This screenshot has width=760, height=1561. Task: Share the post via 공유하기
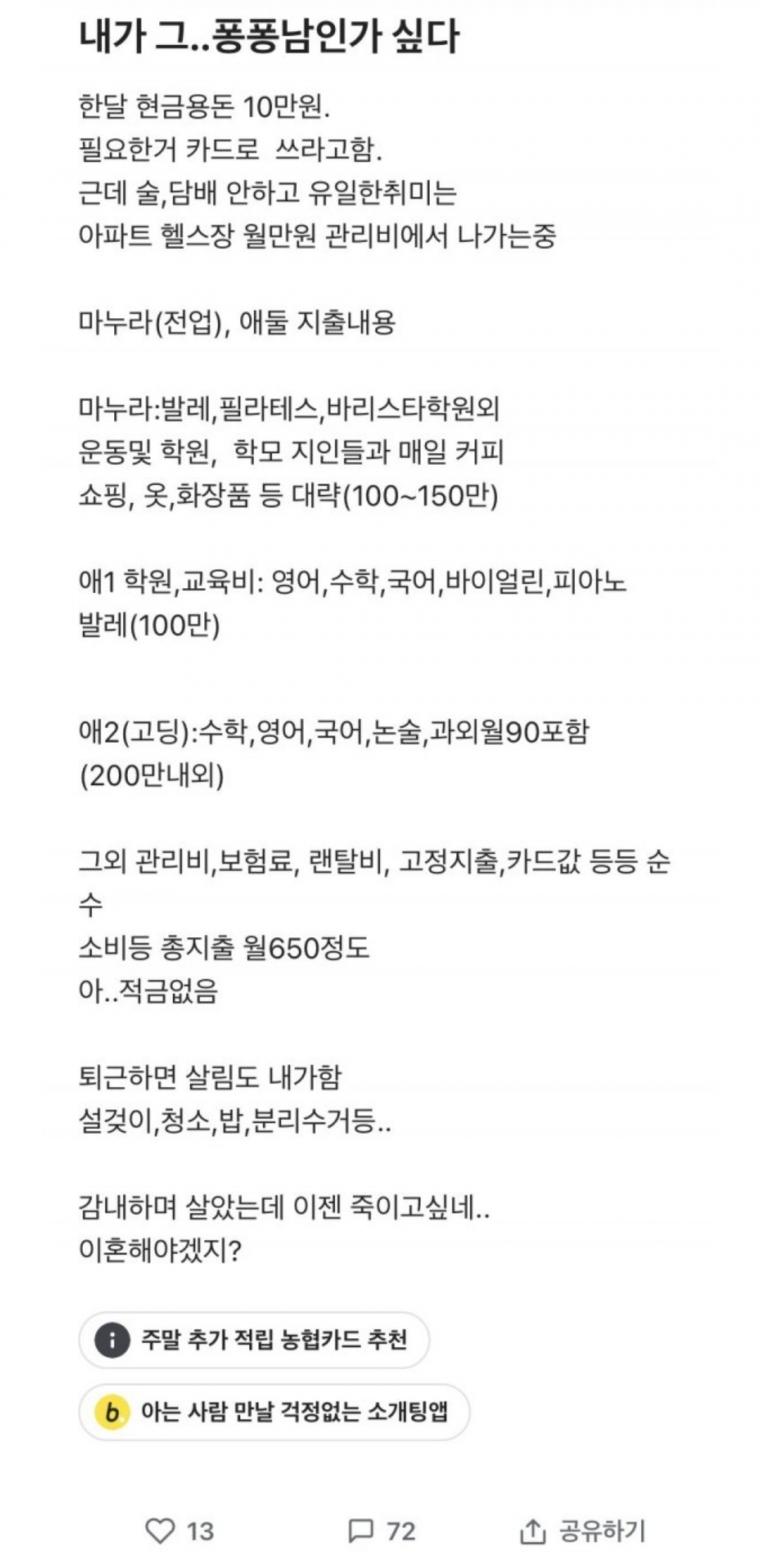coord(583,1530)
